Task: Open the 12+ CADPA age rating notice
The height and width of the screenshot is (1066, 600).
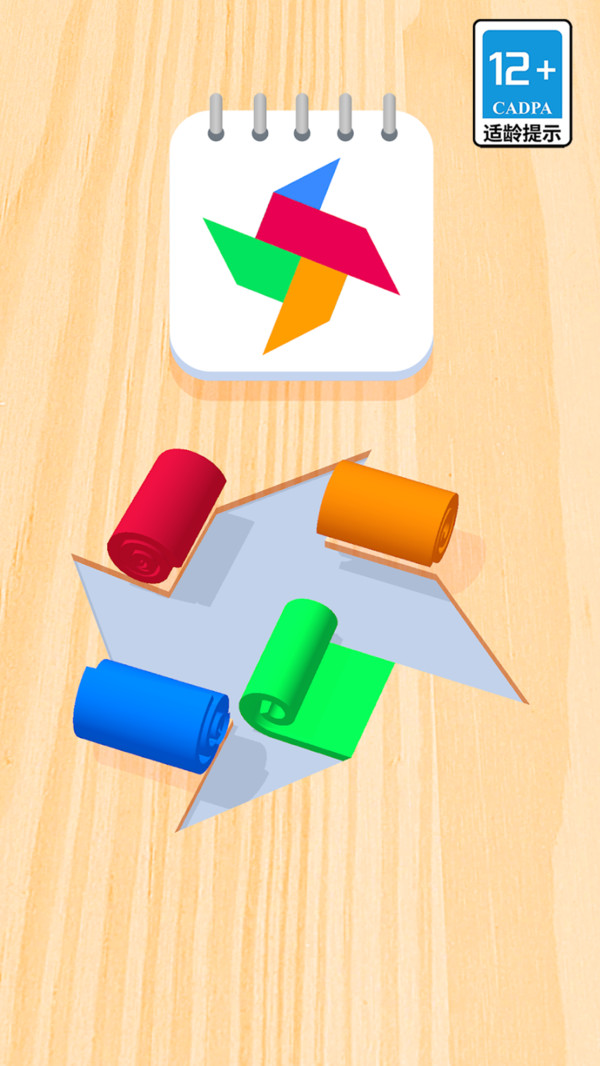Action: coord(522,83)
